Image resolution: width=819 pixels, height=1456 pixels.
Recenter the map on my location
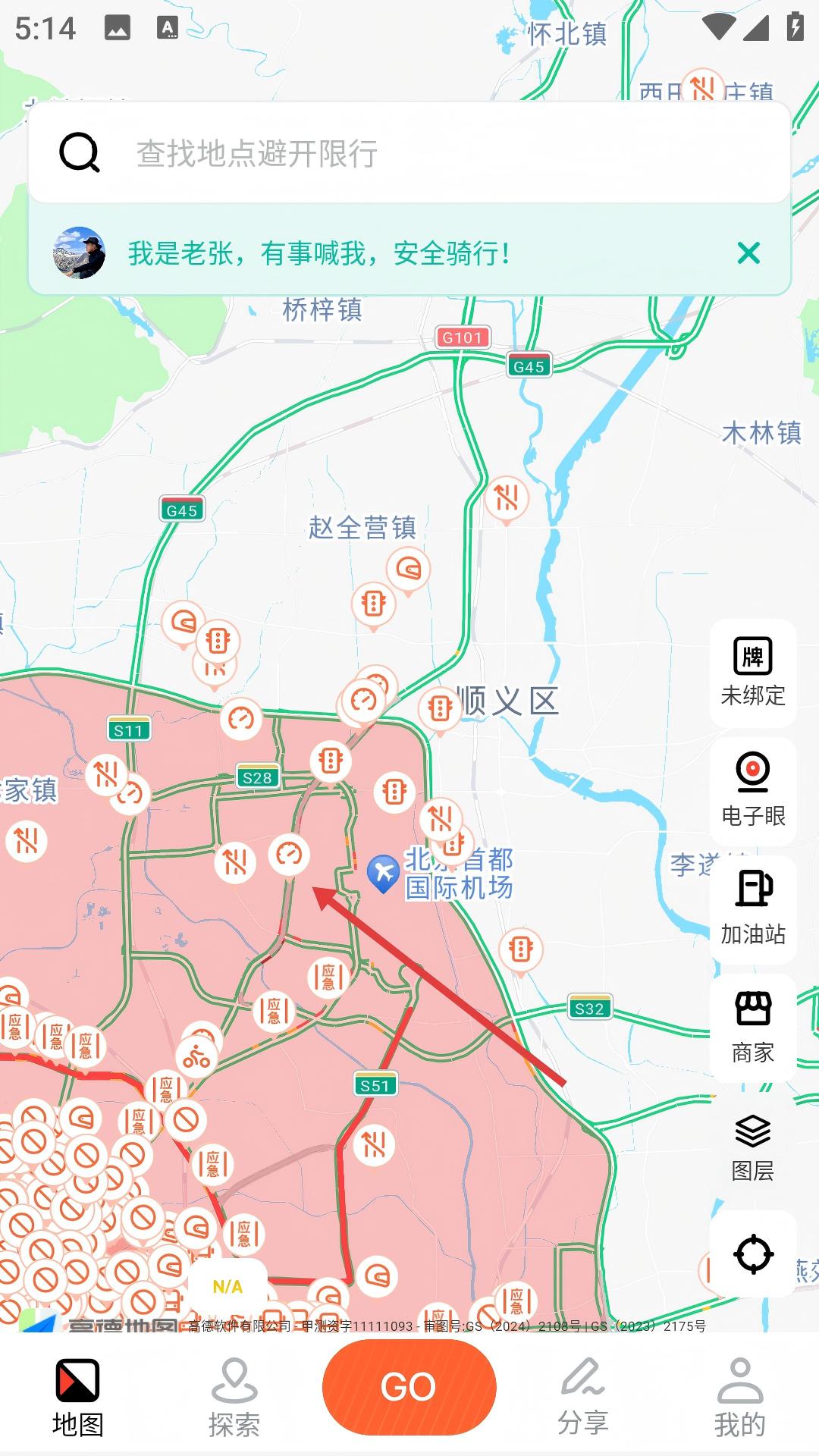coord(753,1254)
